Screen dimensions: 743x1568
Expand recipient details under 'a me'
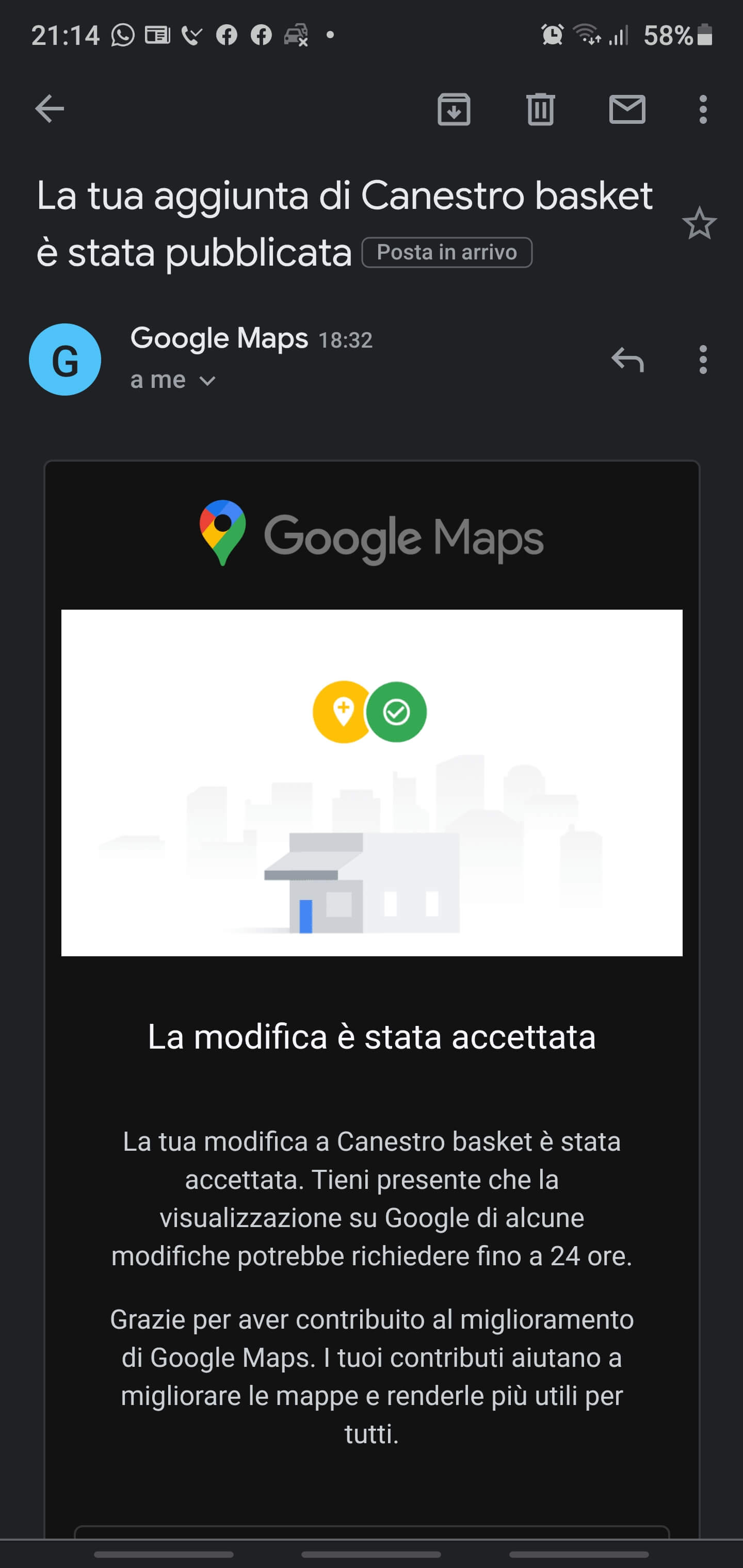207,381
